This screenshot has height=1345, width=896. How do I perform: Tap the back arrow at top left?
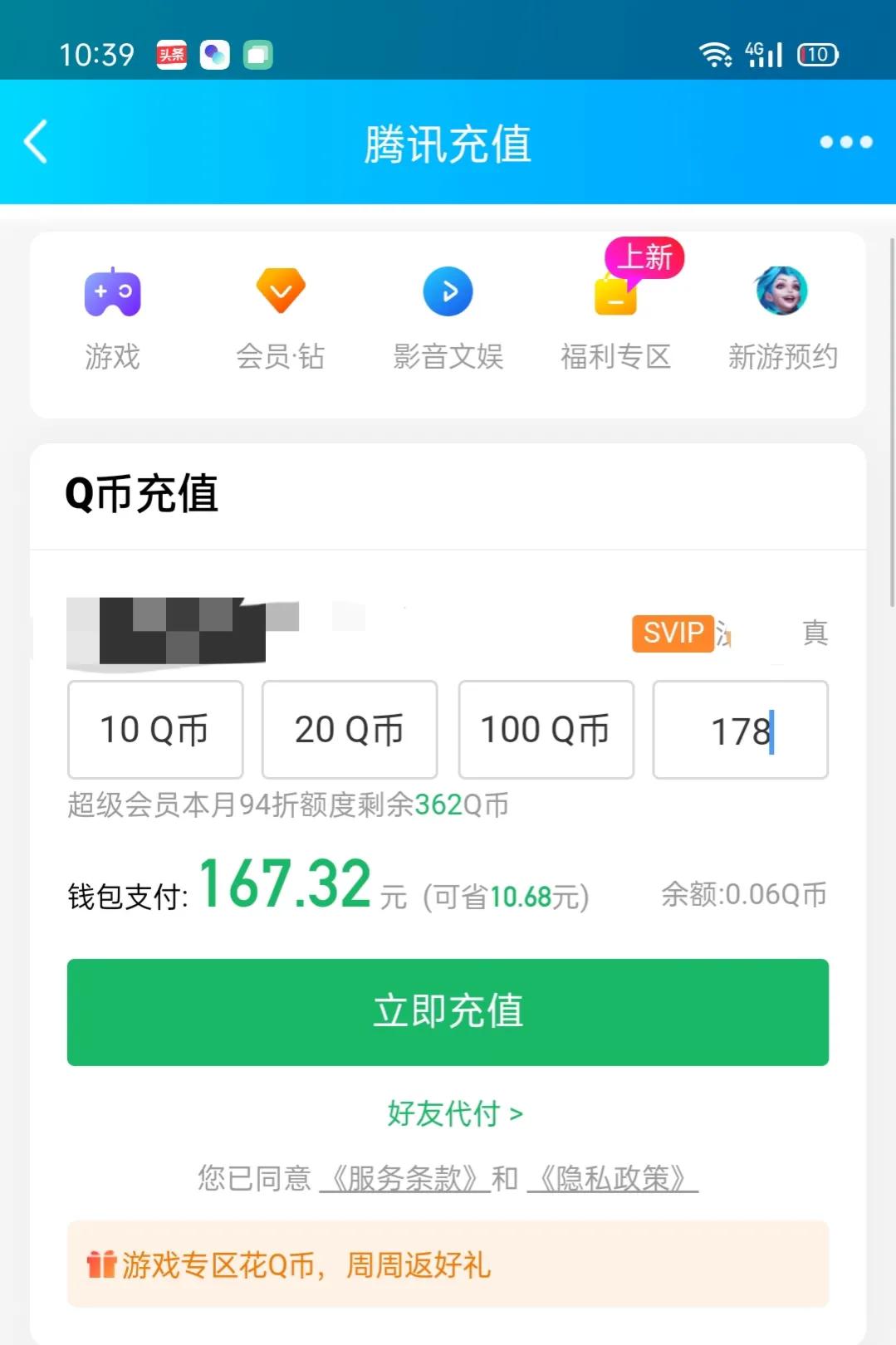(35, 143)
